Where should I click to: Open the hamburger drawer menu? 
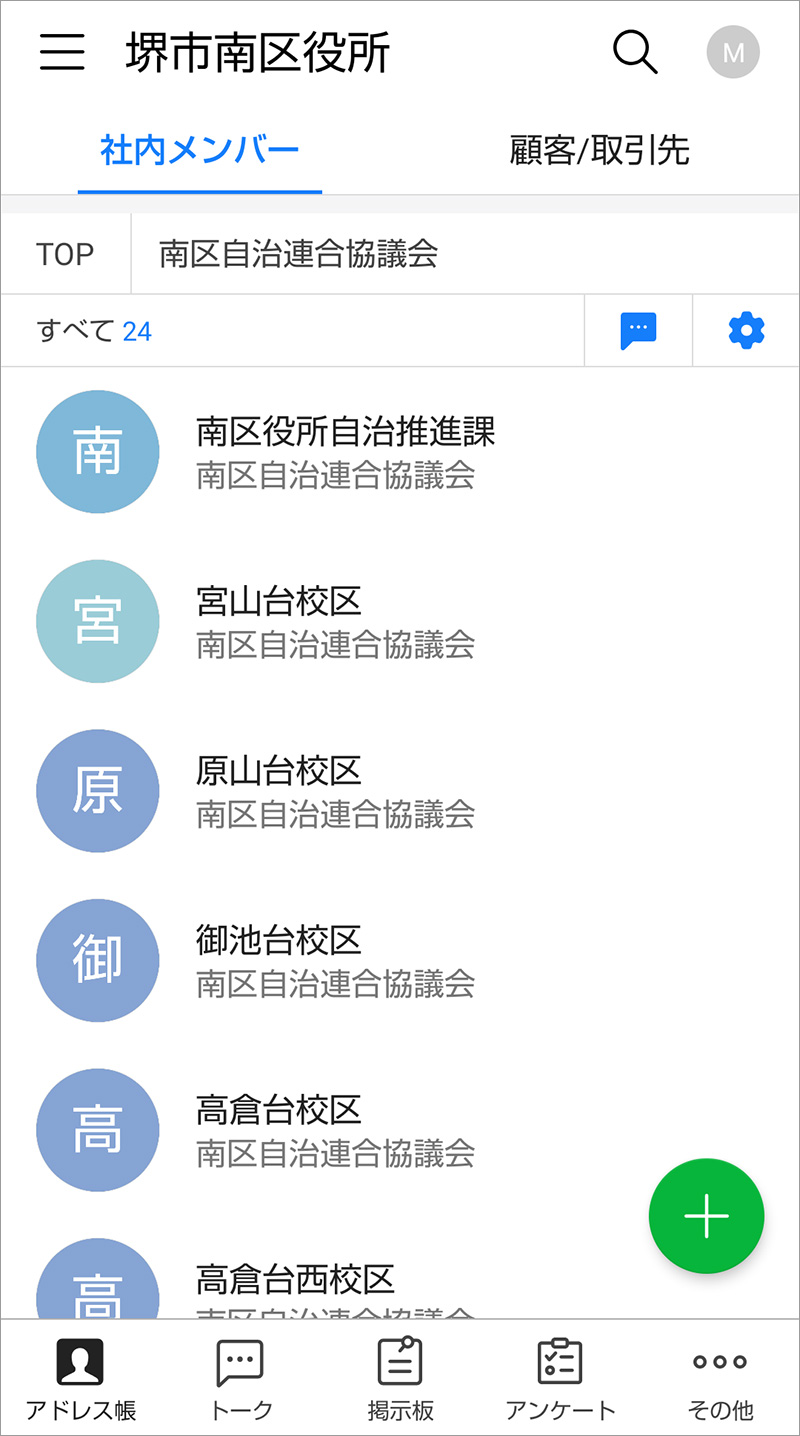[x=62, y=52]
